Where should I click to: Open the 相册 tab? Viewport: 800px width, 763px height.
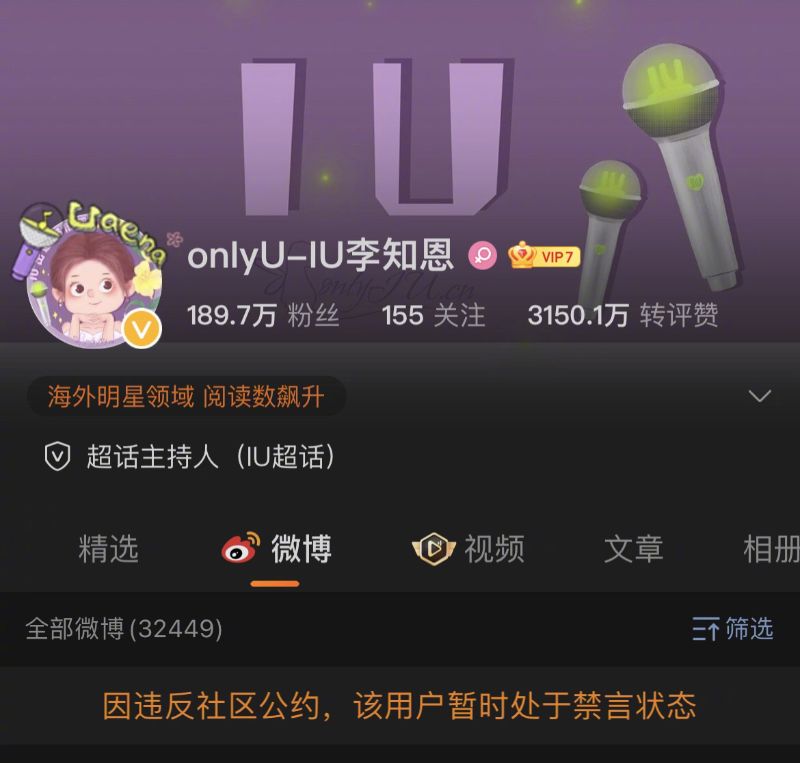click(771, 549)
